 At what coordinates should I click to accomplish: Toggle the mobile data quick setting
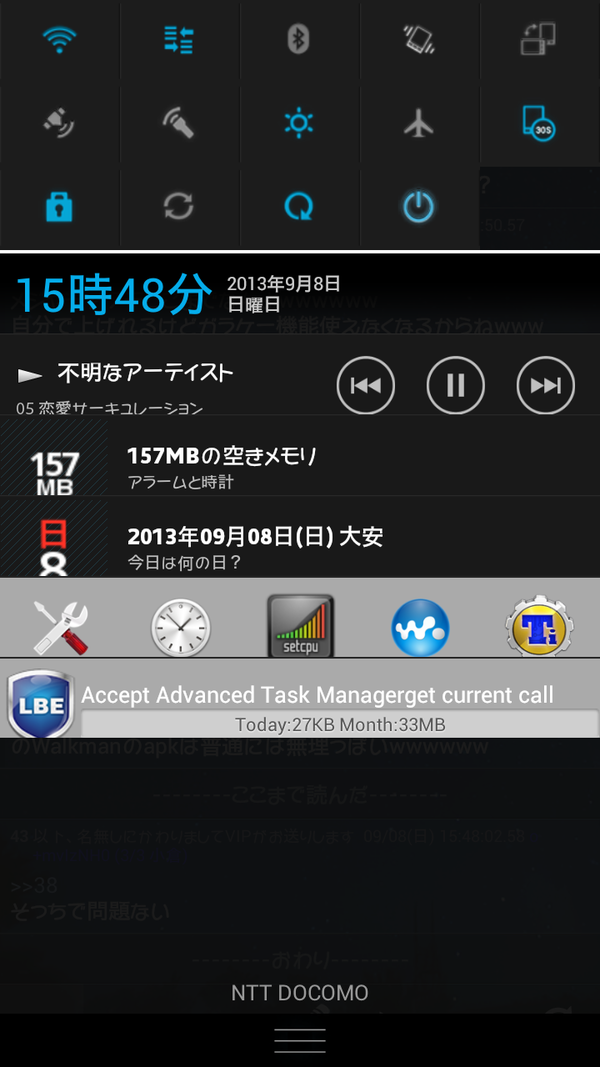(180, 41)
